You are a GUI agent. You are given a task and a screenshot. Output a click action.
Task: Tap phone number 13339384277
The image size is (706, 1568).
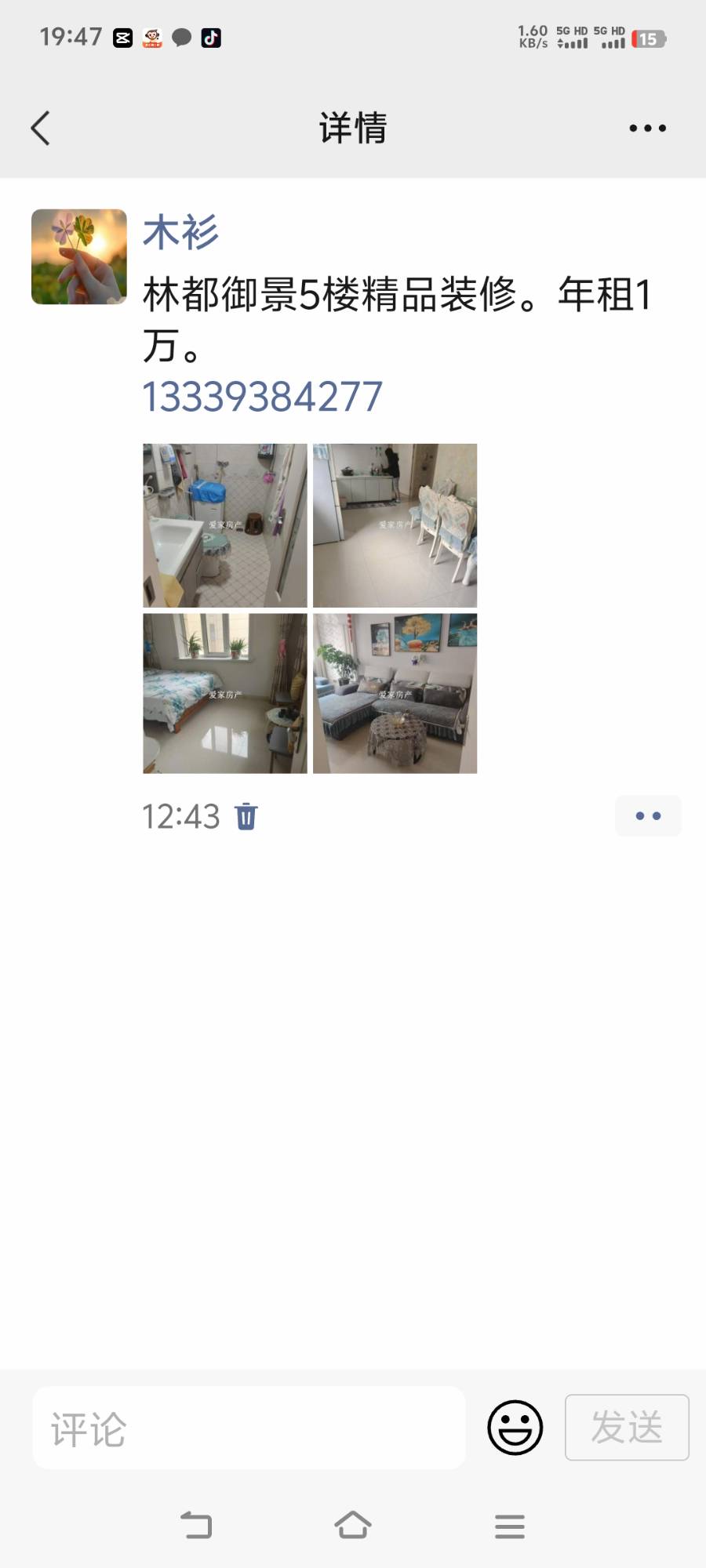pos(262,396)
